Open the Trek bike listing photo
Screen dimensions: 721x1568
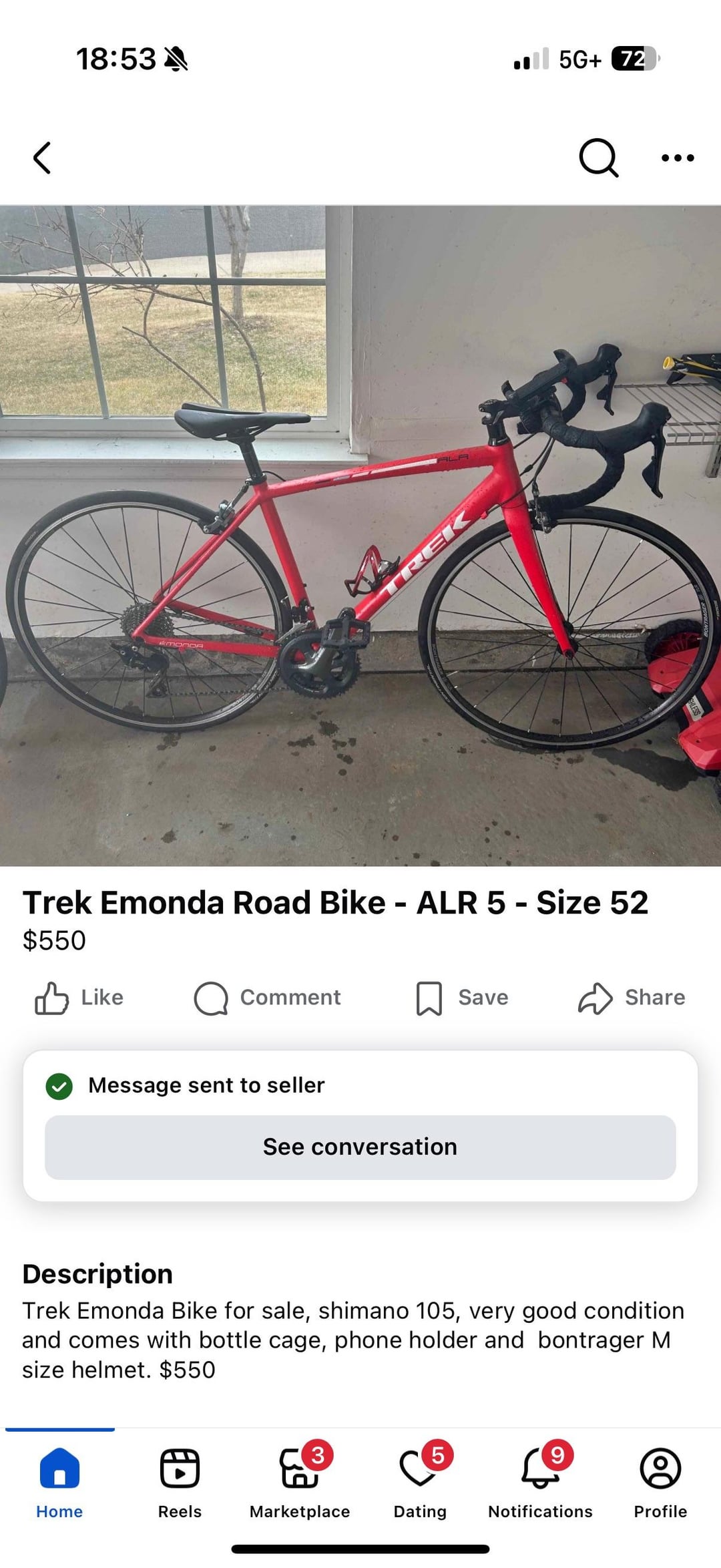tap(360, 536)
